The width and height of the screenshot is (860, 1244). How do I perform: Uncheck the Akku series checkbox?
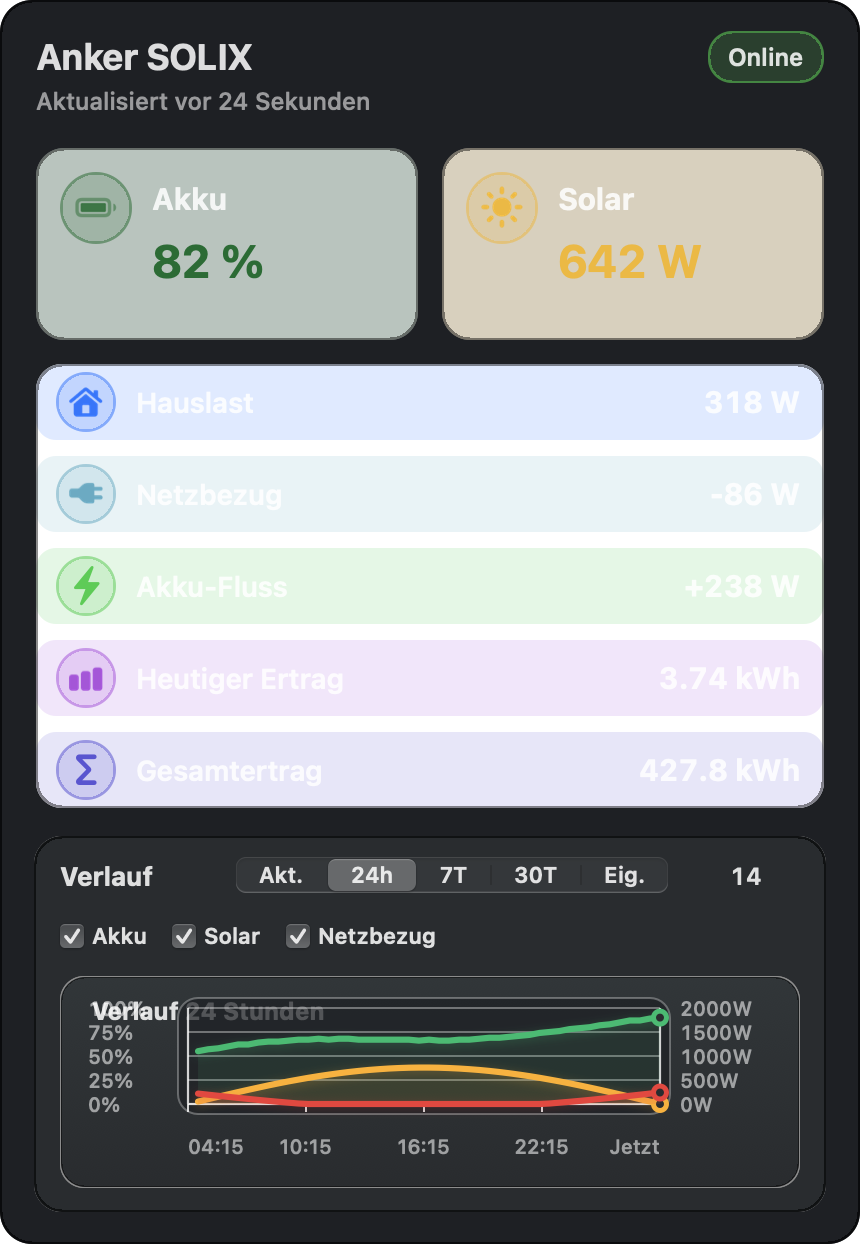click(72, 936)
